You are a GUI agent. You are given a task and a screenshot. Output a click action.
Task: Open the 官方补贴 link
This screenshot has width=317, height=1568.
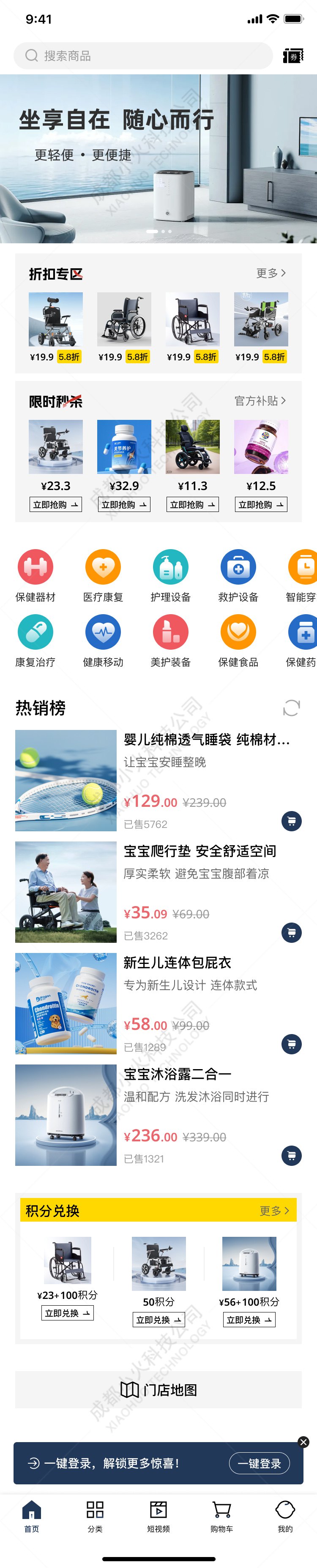pos(260,400)
